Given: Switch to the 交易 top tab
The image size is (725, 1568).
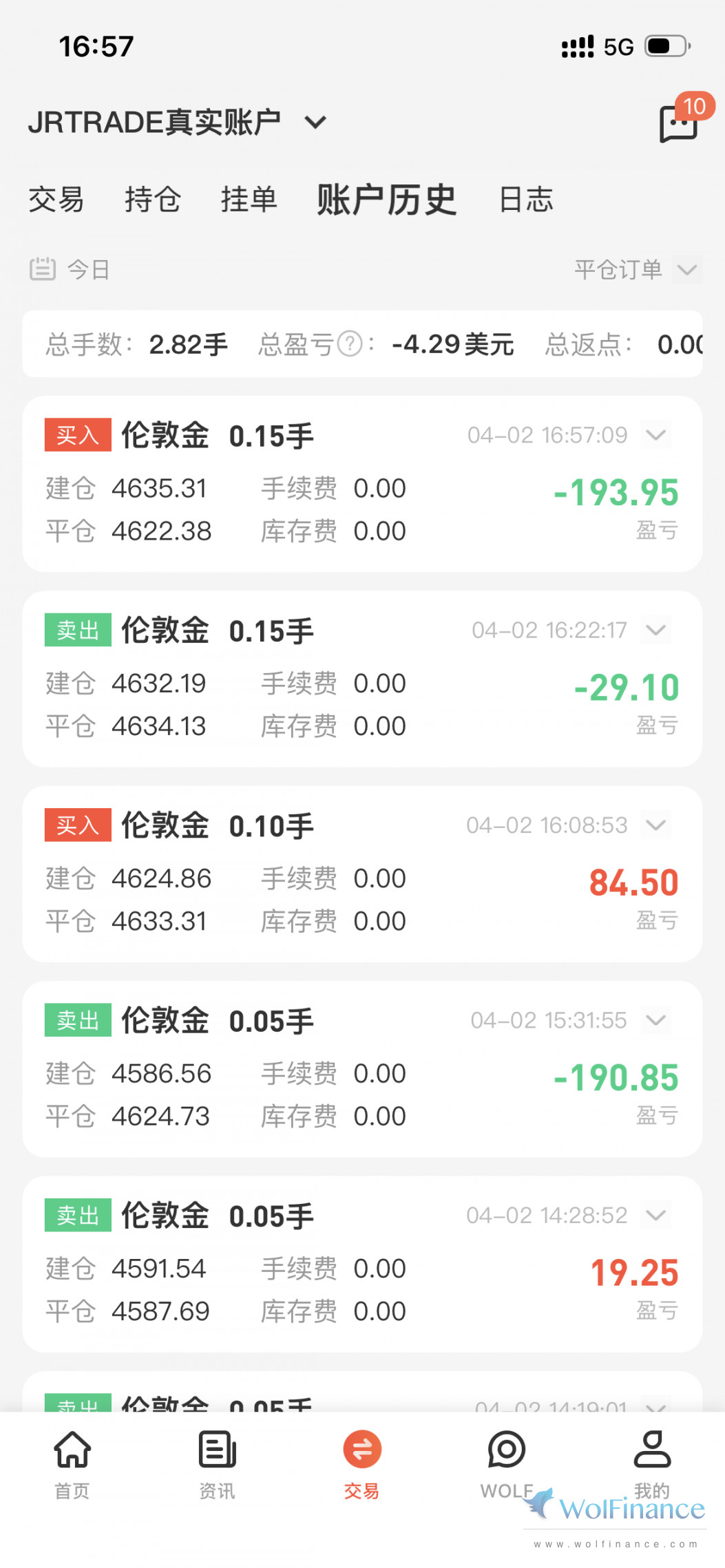Looking at the screenshot, I should click(56, 200).
